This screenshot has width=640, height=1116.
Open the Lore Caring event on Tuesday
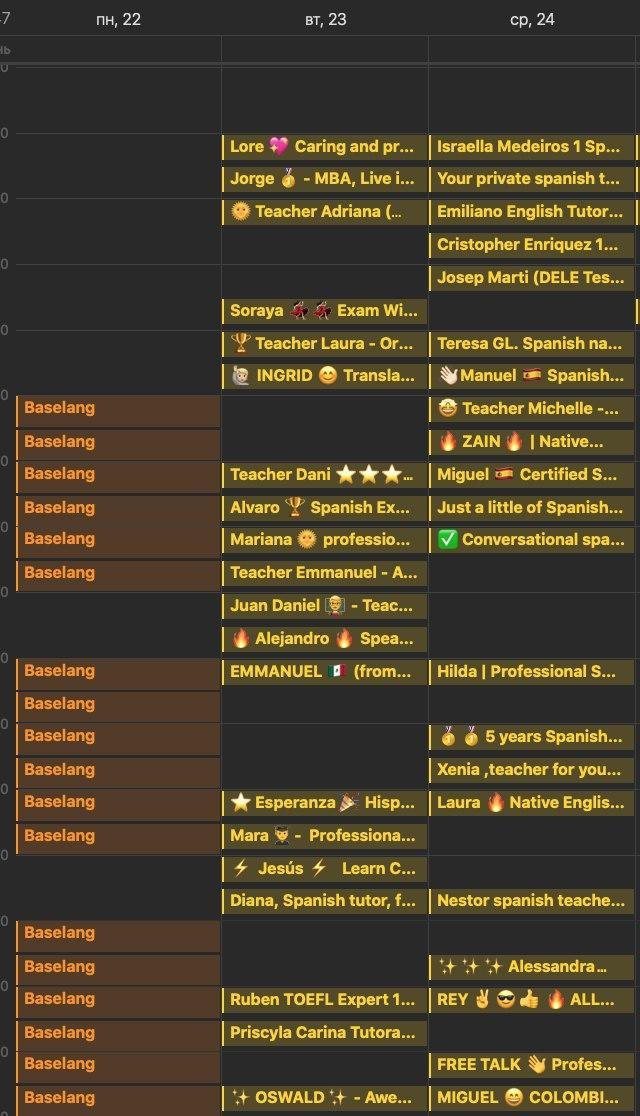[x=325, y=147]
